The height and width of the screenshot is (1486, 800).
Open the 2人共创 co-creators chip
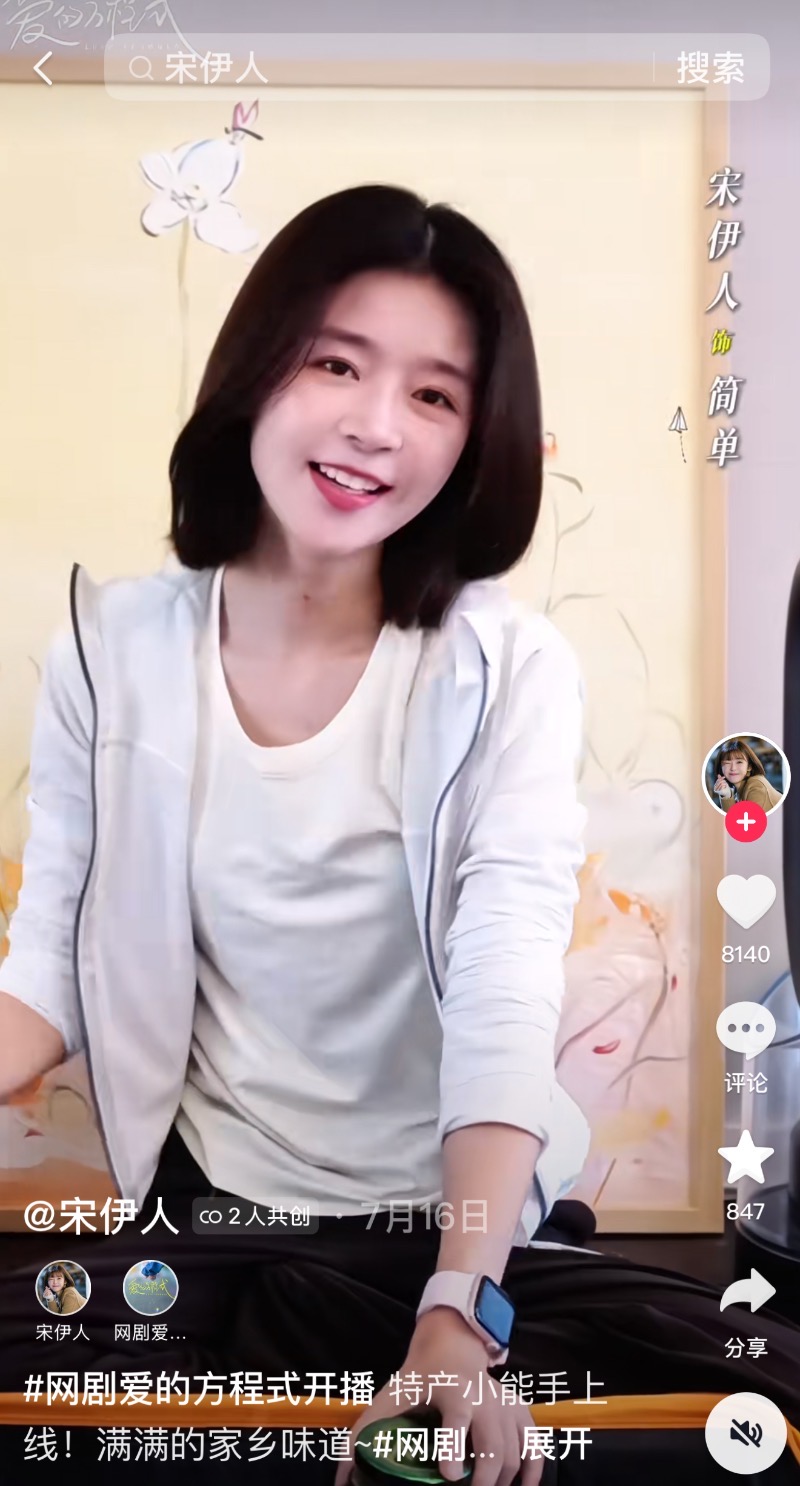tap(256, 1216)
